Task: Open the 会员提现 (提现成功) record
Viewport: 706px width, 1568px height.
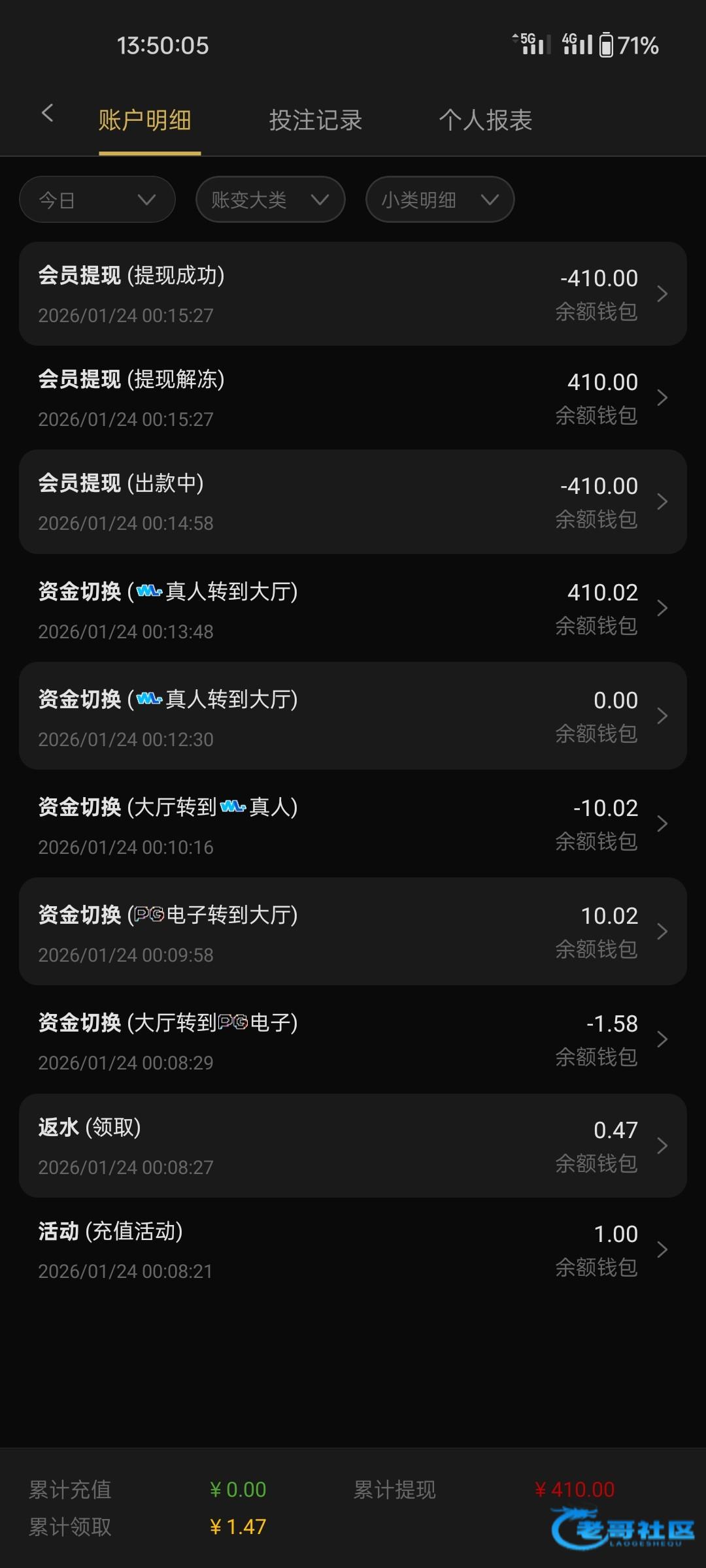Action: [x=353, y=294]
